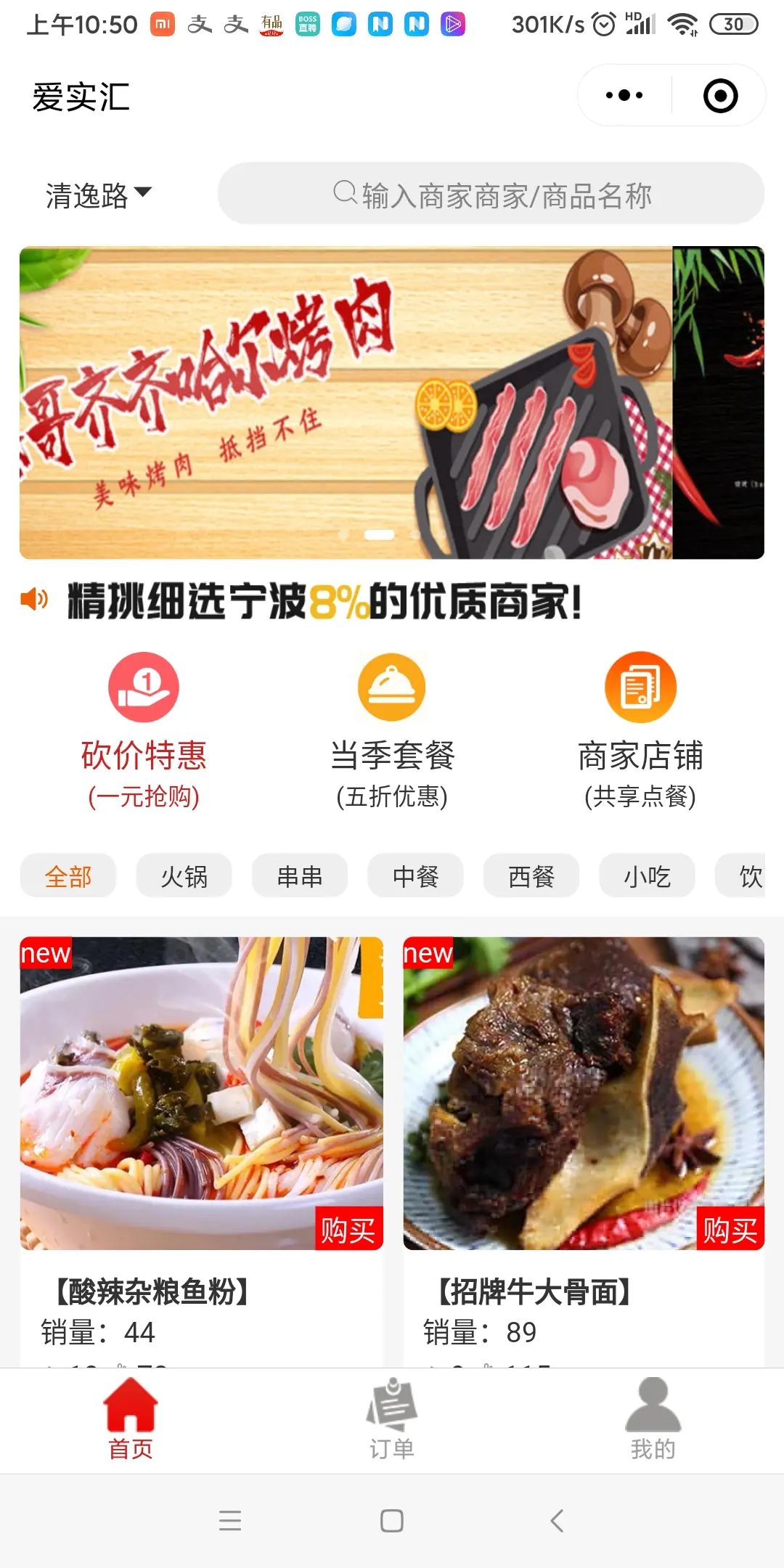The image size is (784, 1568).
Task: Select the 全部 category chip
Action: 68,876
